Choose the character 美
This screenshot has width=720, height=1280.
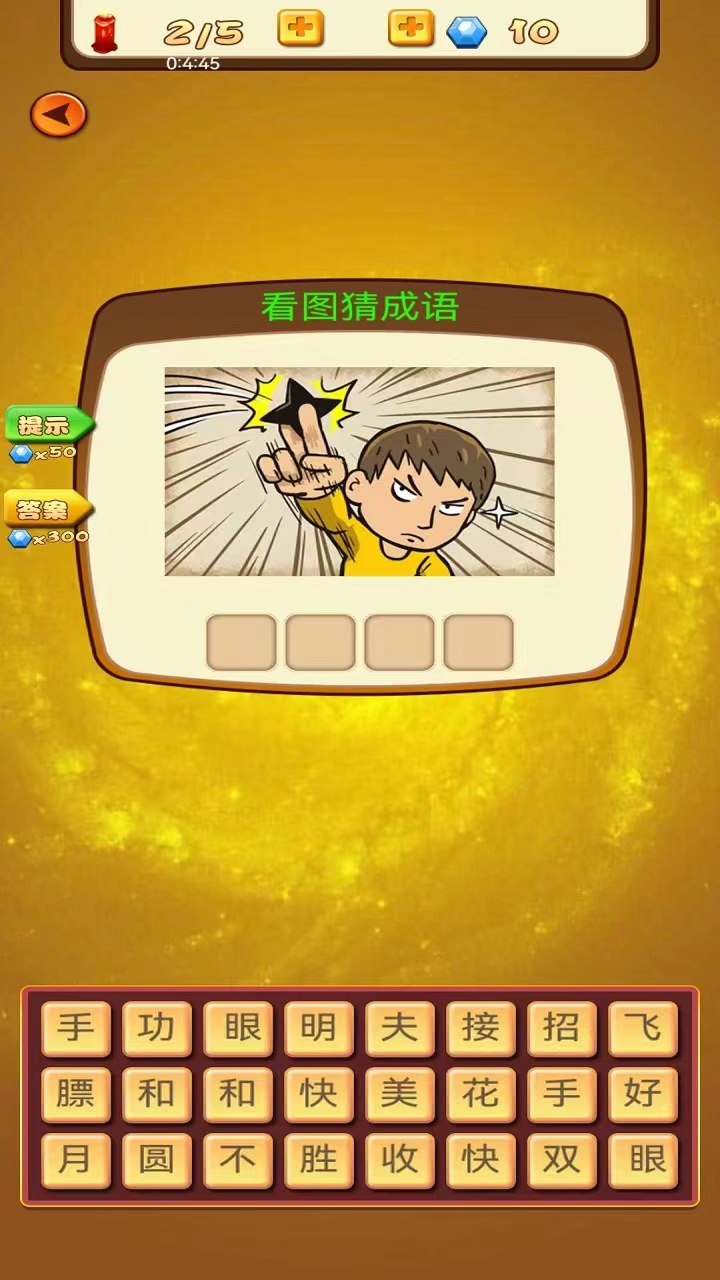400,1094
